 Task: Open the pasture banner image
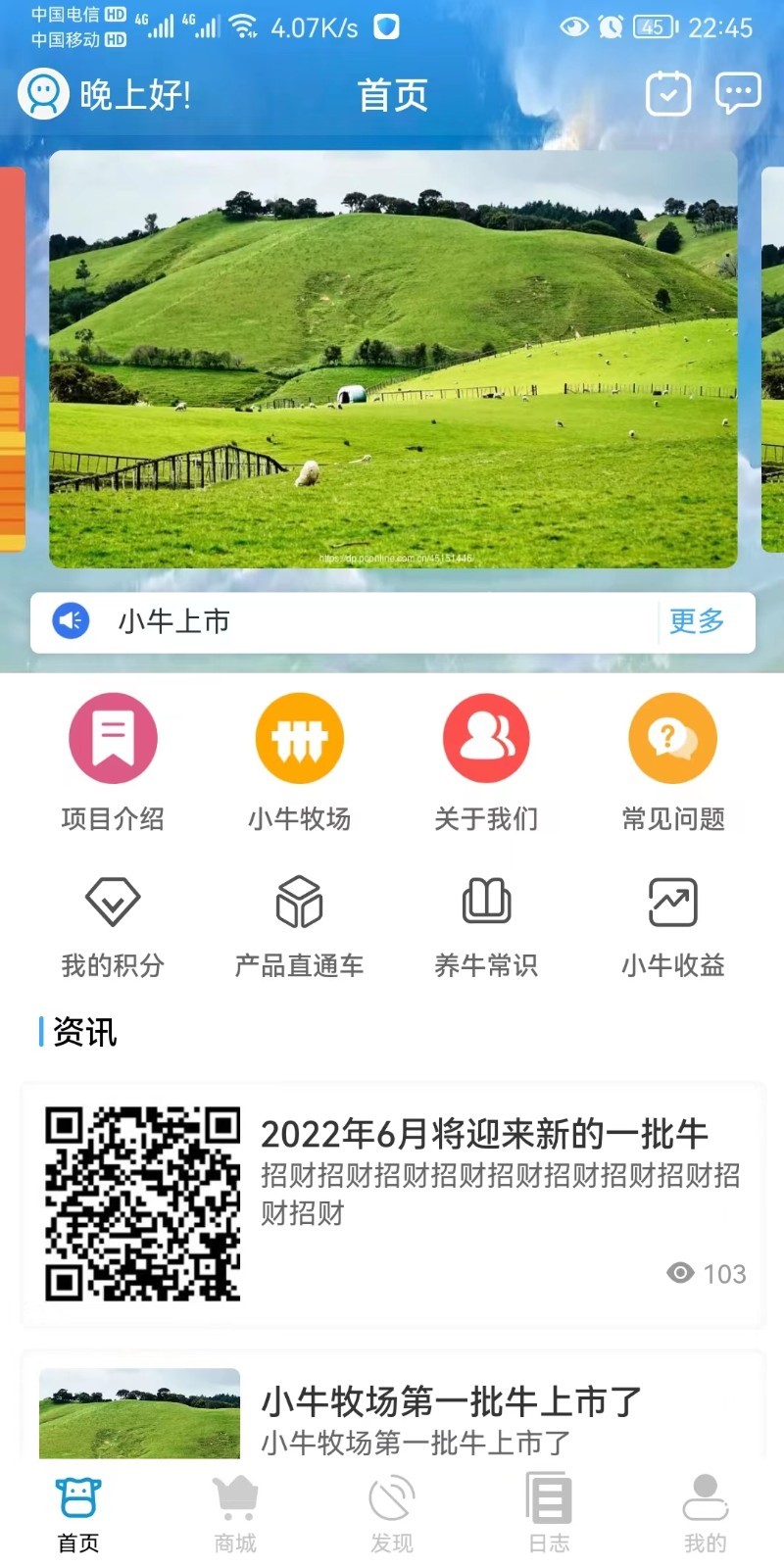click(393, 359)
